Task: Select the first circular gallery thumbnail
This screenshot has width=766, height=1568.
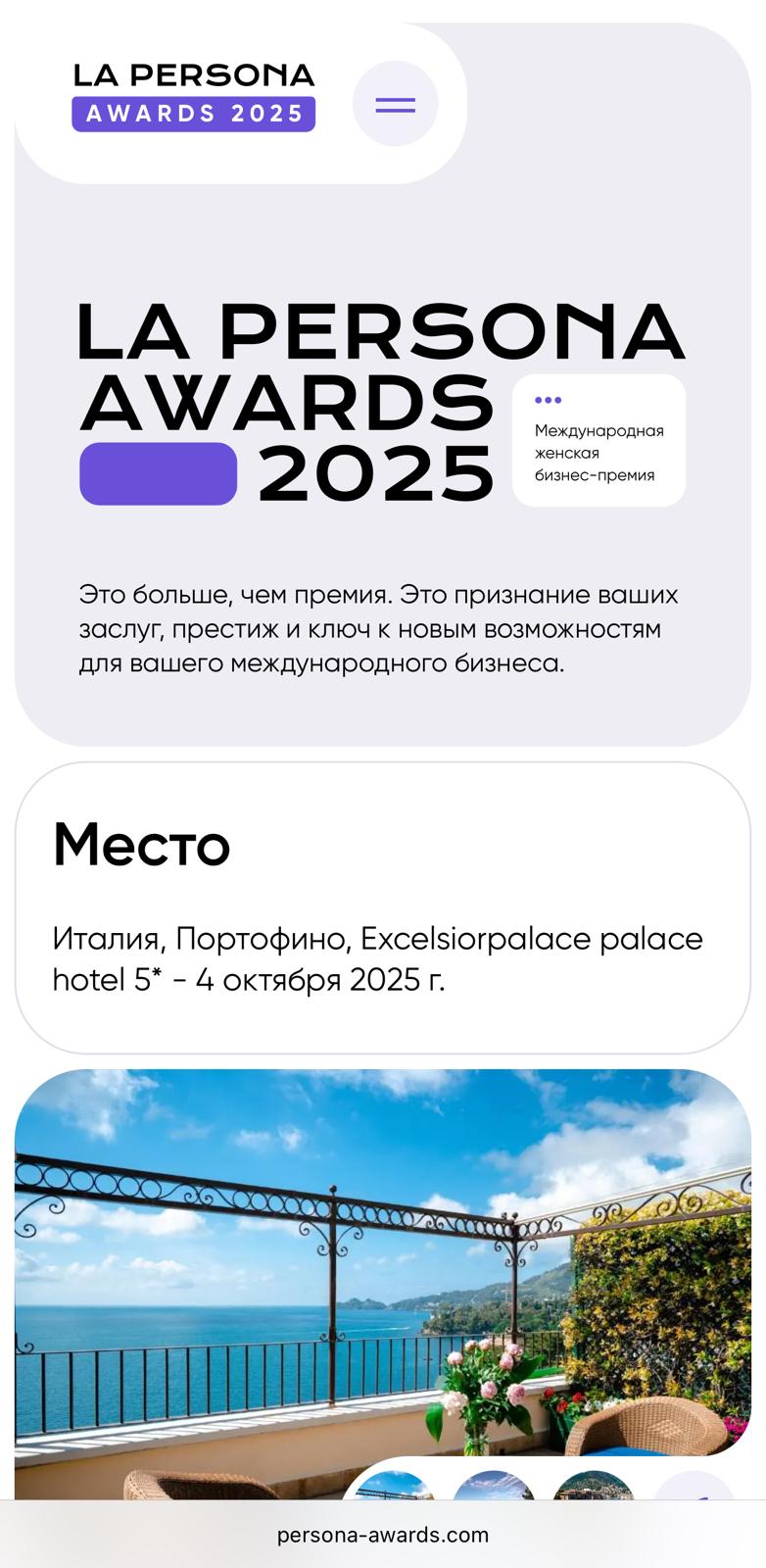Action: click(393, 1487)
